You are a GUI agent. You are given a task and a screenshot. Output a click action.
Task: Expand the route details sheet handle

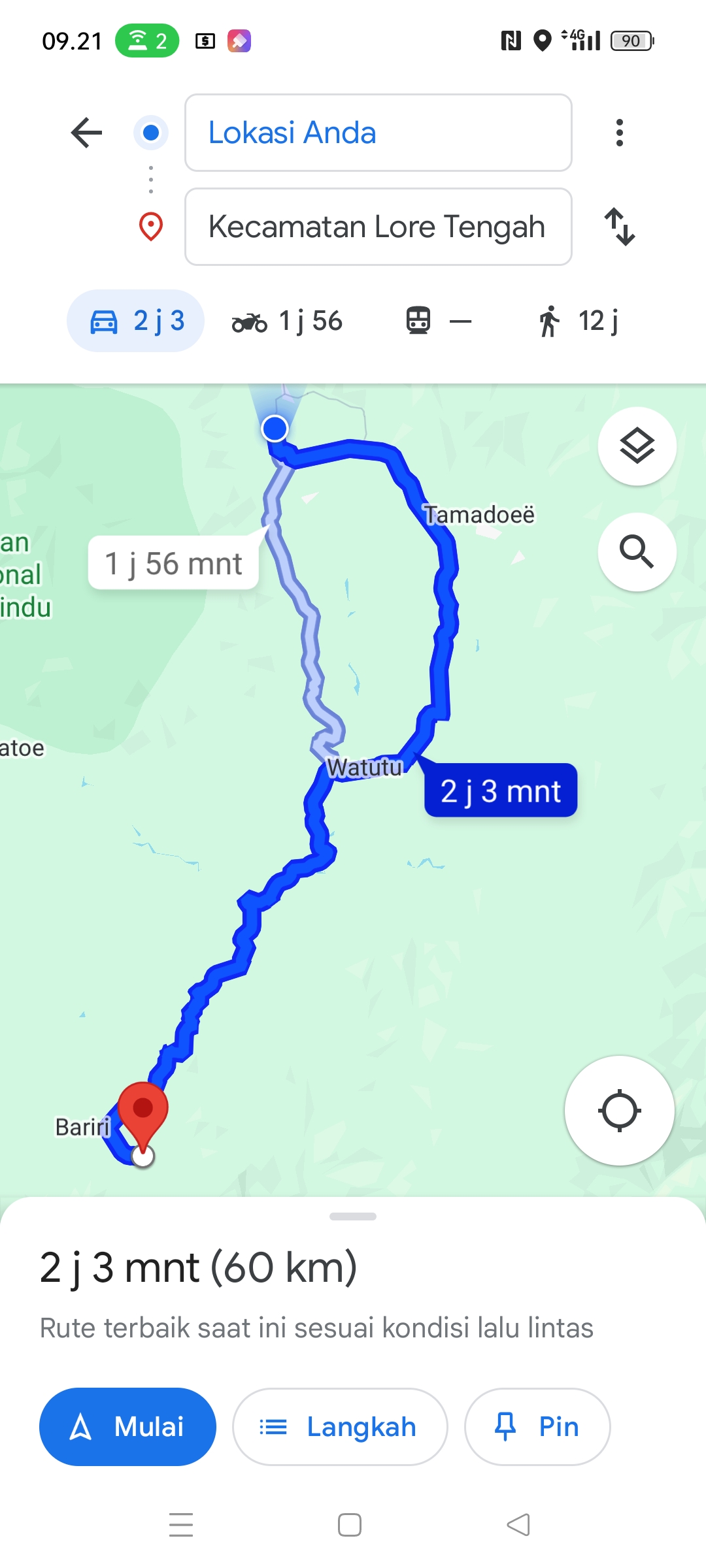(353, 1217)
